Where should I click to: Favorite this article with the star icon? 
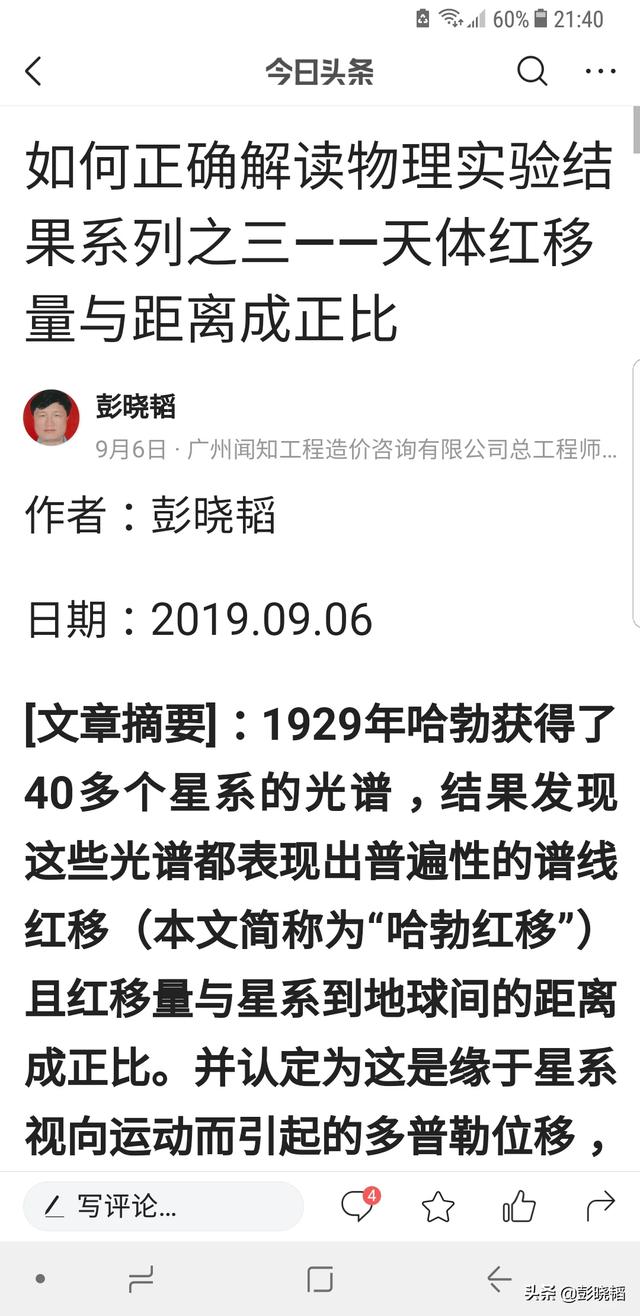coord(438,1207)
